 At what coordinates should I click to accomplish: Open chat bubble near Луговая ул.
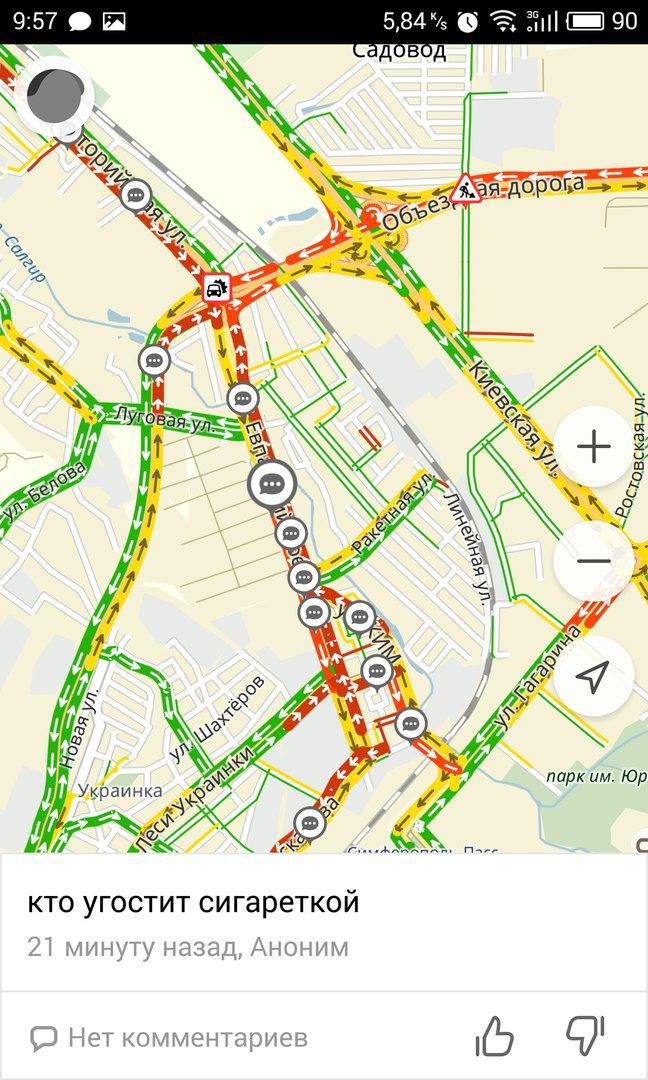(x=154, y=360)
